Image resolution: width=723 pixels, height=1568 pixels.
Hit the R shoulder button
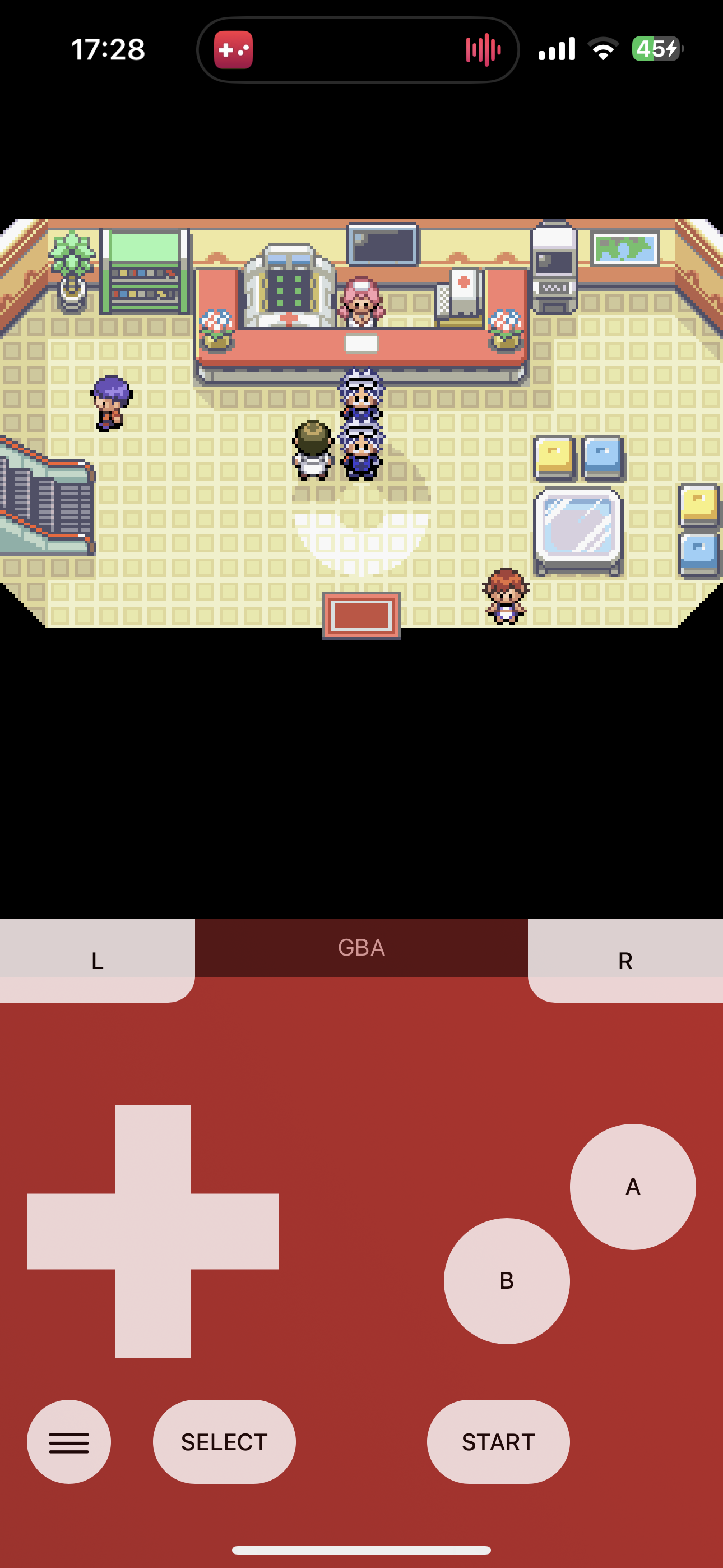pos(625,960)
